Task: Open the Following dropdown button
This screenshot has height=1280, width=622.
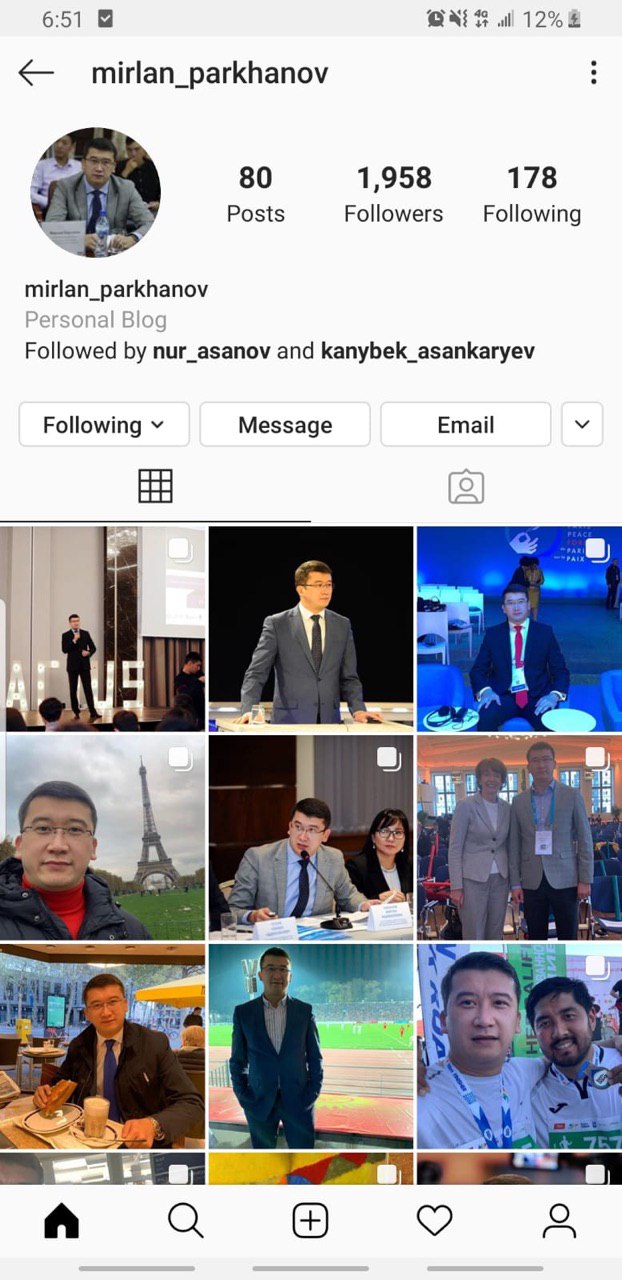Action: pyautogui.click(x=104, y=425)
